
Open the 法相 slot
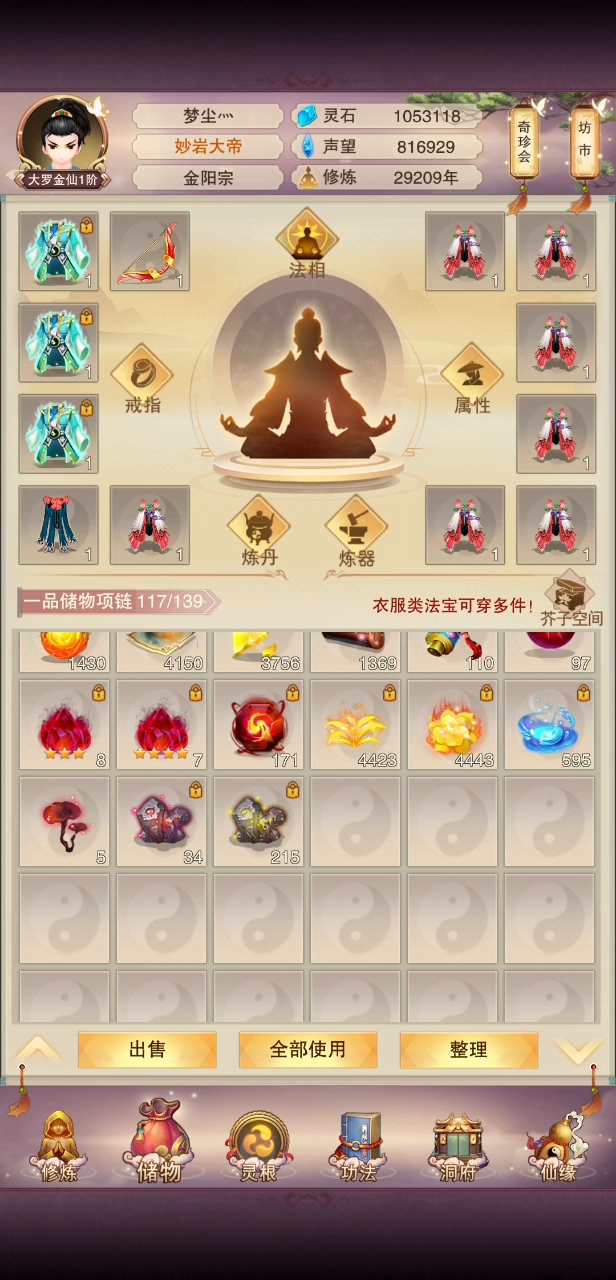[307, 243]
